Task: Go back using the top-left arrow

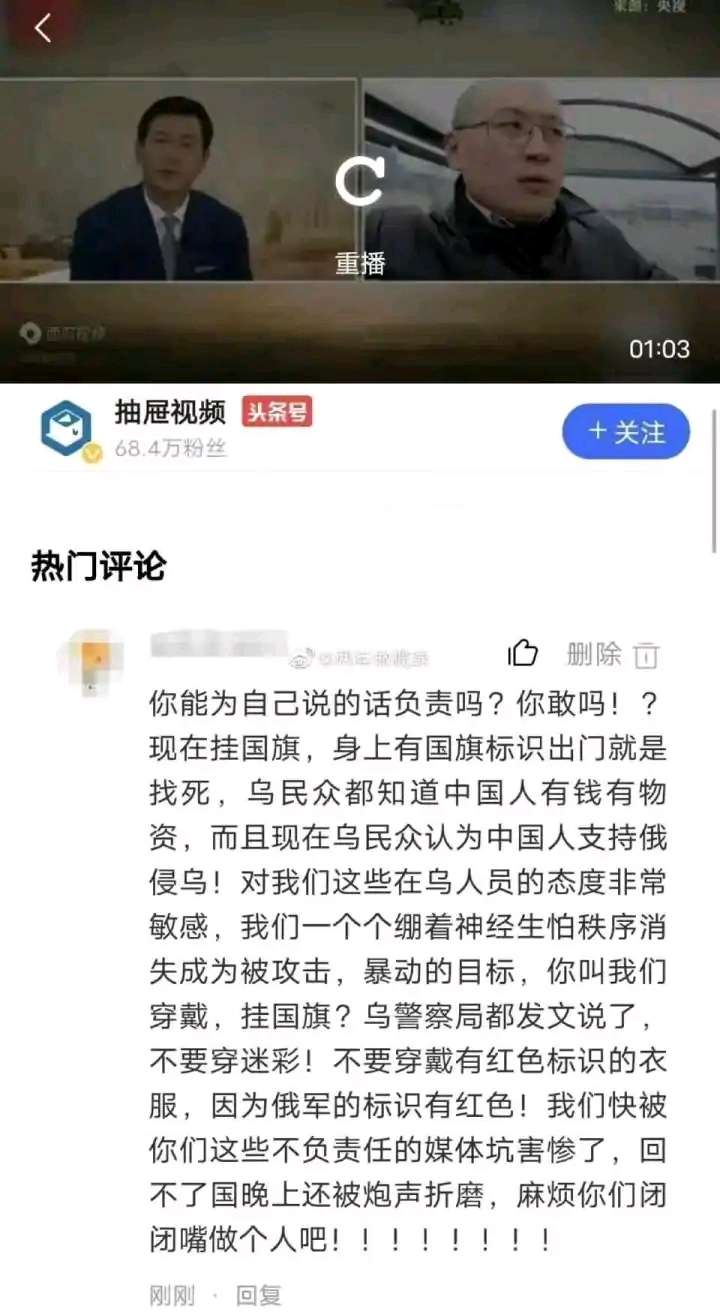Action: click(42, 29)
